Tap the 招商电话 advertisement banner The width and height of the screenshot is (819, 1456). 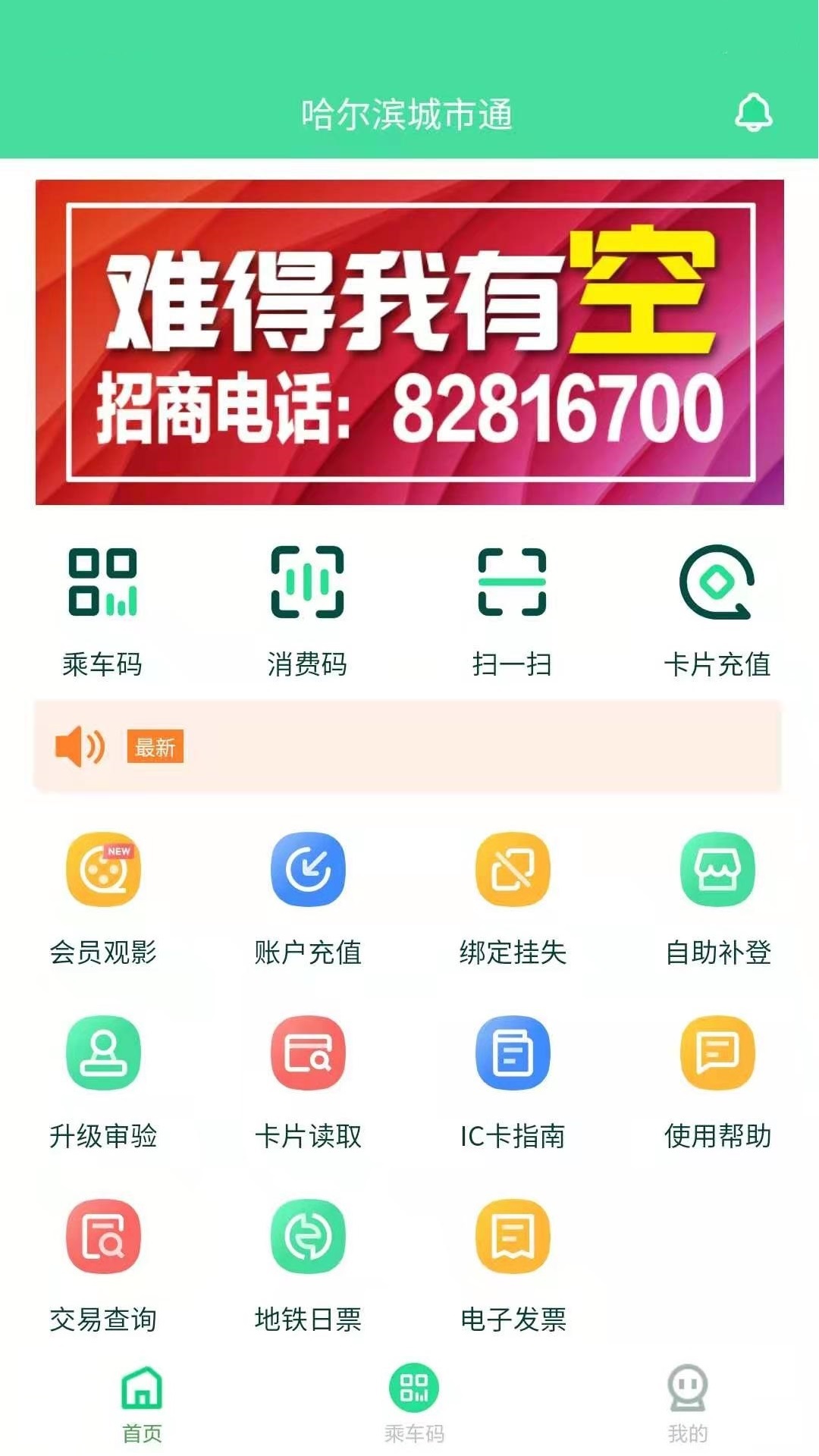pyautogui.click(x=409, y=341)
